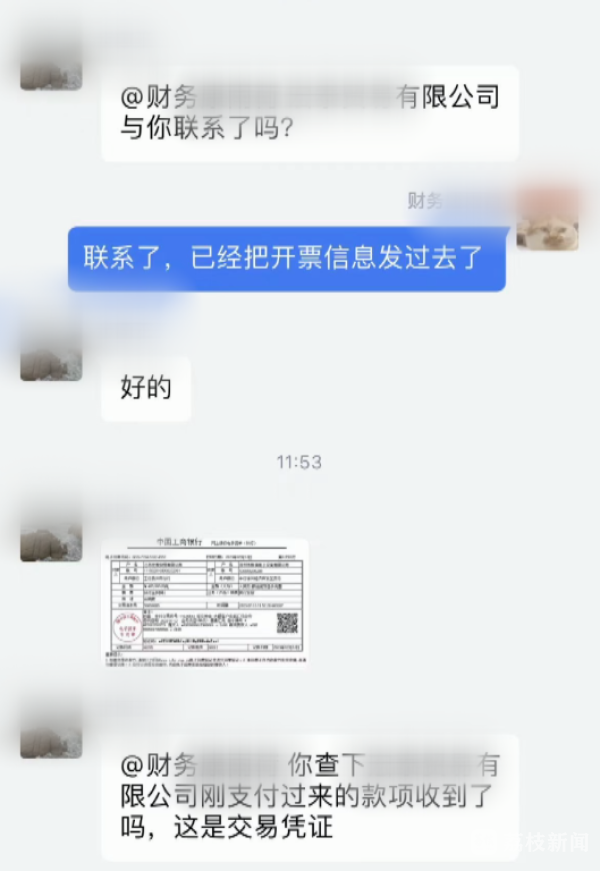Open the 财务 sender's cat avatar
This screenshot has height=871, width=600.
[547, 219]
